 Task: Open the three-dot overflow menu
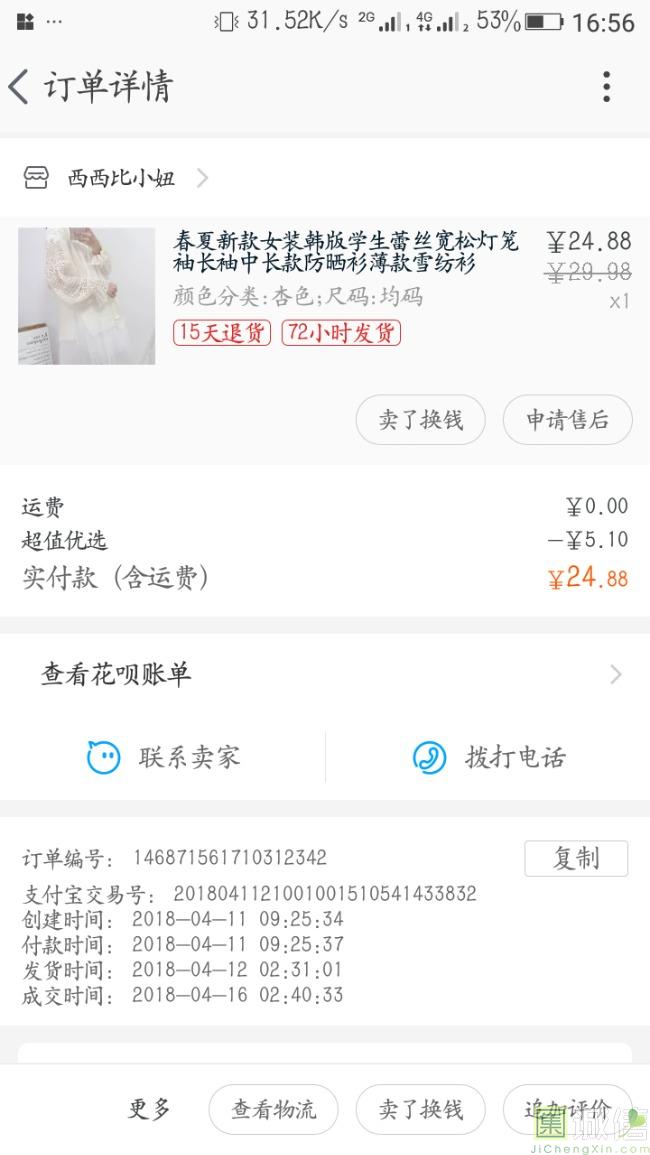tap(606, 87)
